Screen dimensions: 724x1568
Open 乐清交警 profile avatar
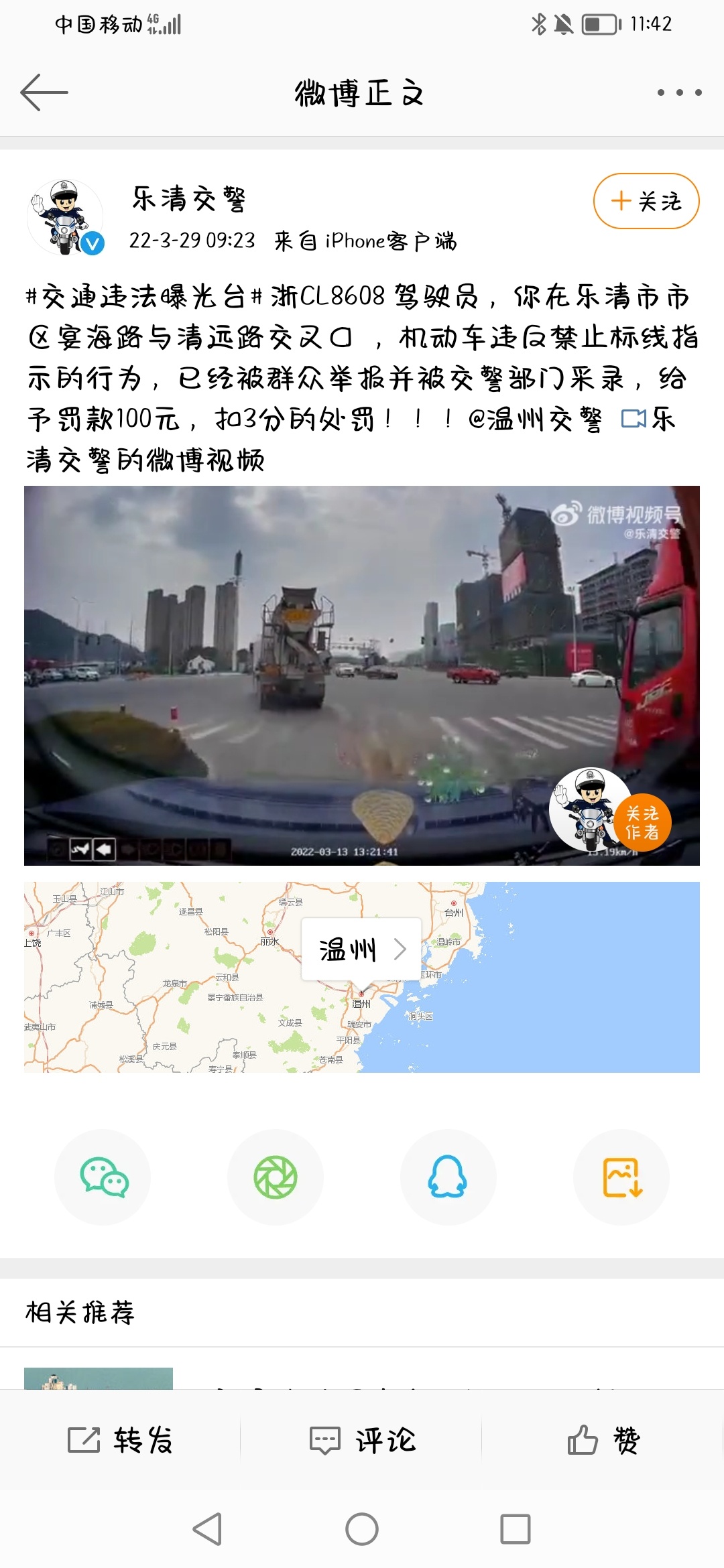click(66, 218)
